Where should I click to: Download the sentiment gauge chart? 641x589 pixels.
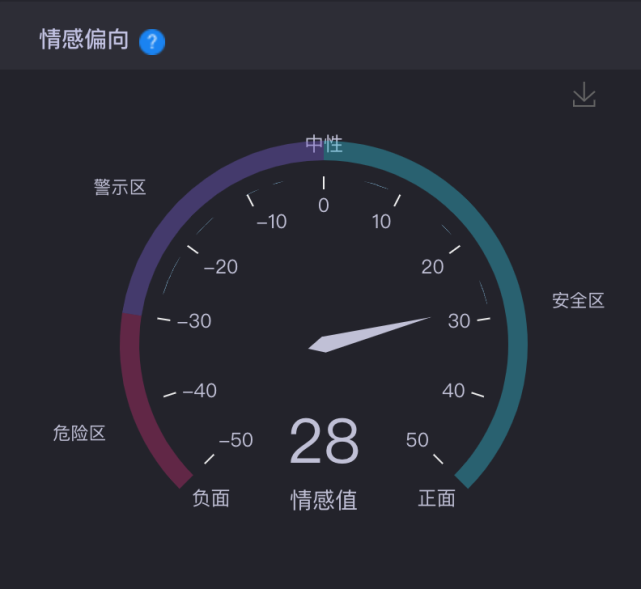(584, 96)
